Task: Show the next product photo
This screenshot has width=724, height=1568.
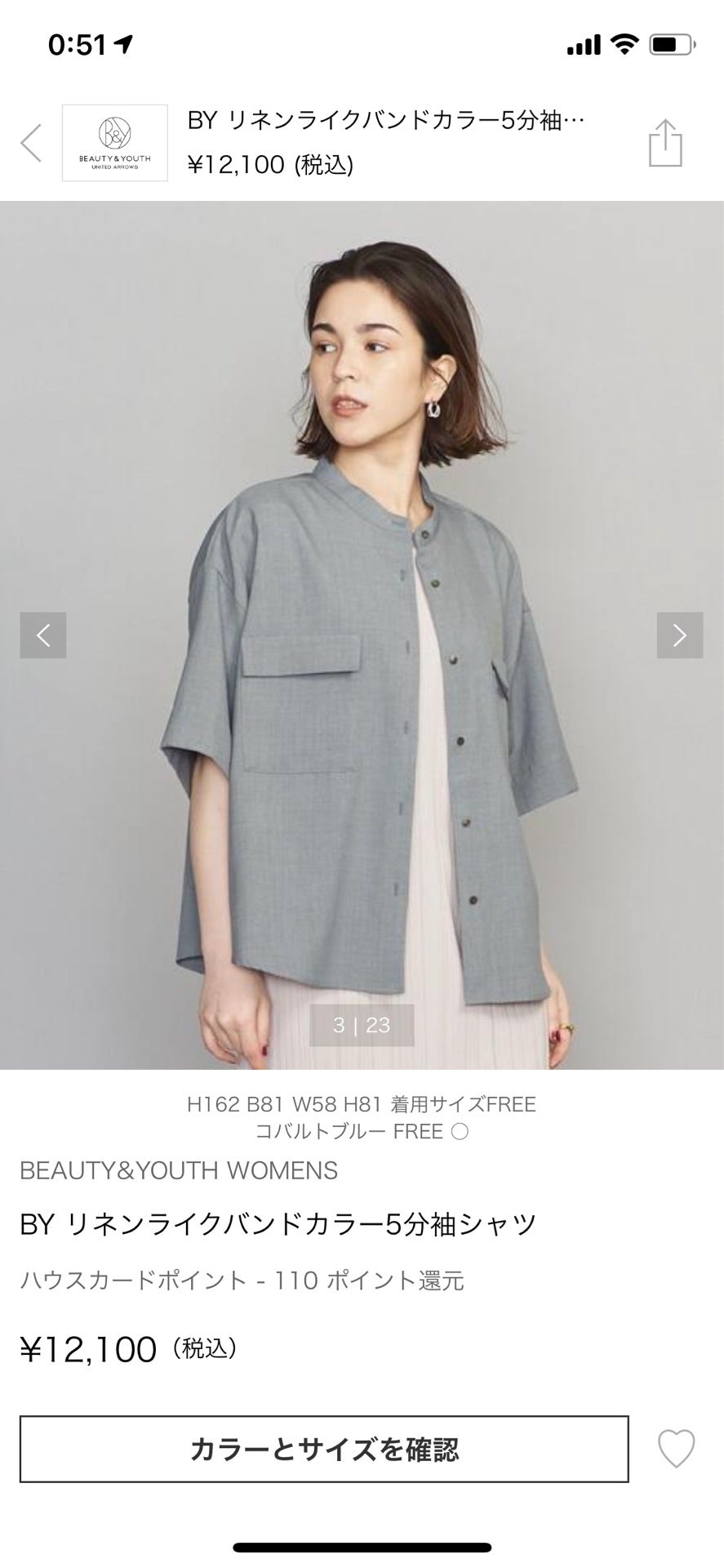Action: (679, 635)
